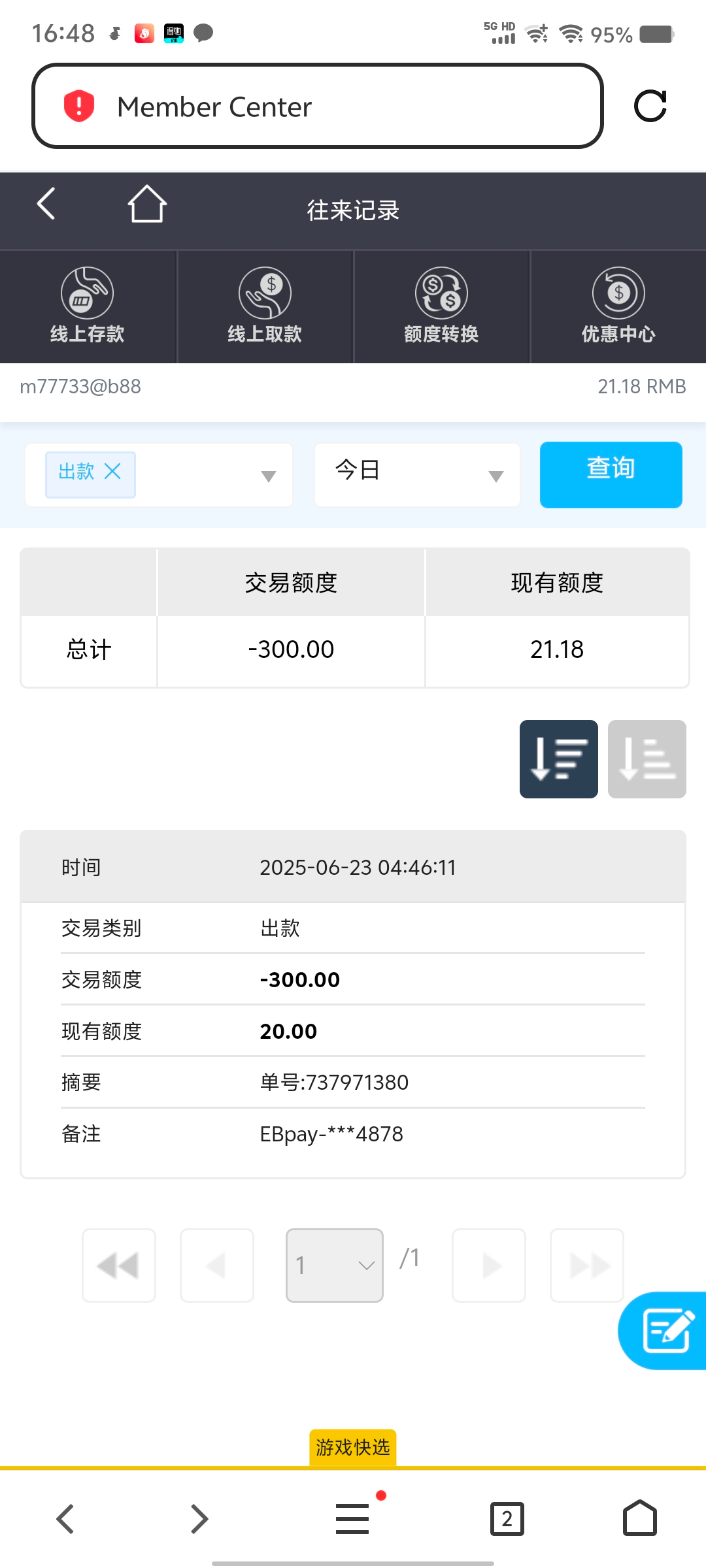Expand the transaction type dropdown
Viewport: 706px width, 1568px height.
pos(268,476)
